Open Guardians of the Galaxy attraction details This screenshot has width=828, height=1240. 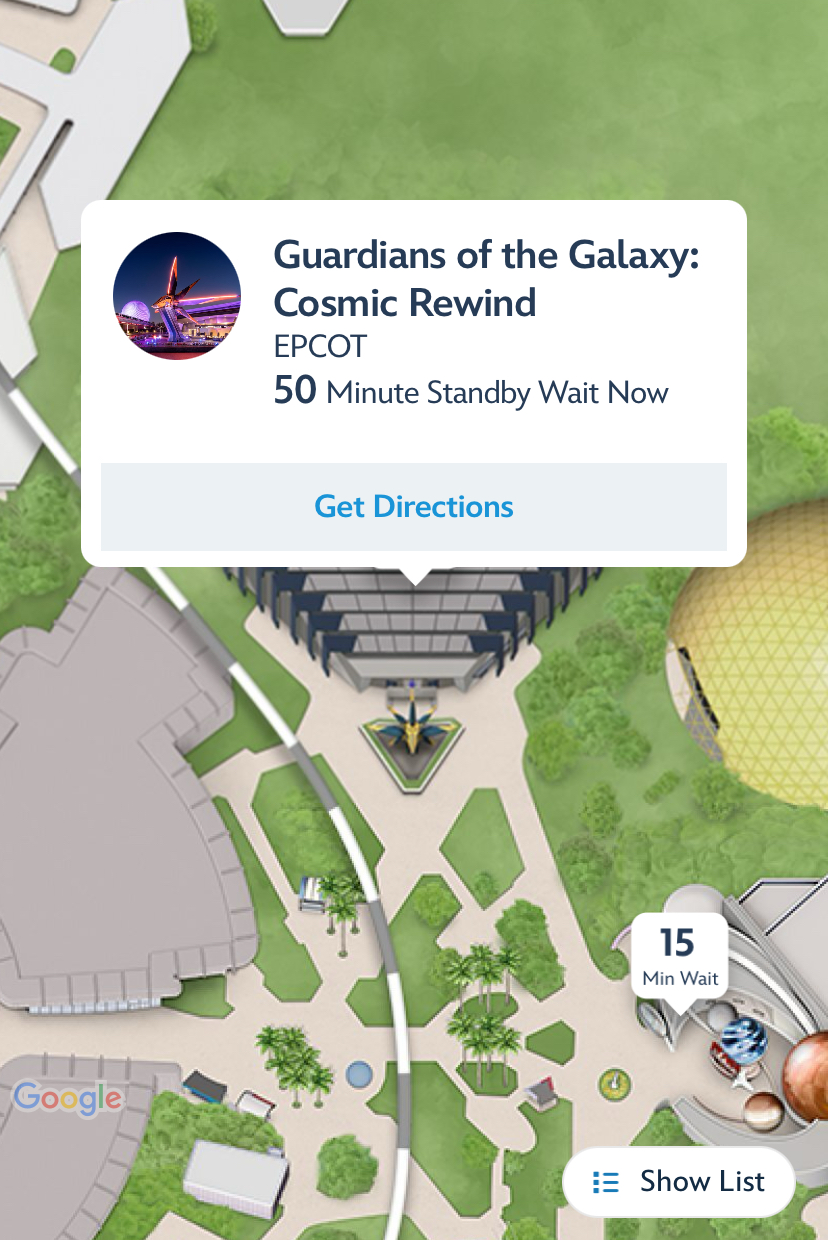[x=486, y=278]
